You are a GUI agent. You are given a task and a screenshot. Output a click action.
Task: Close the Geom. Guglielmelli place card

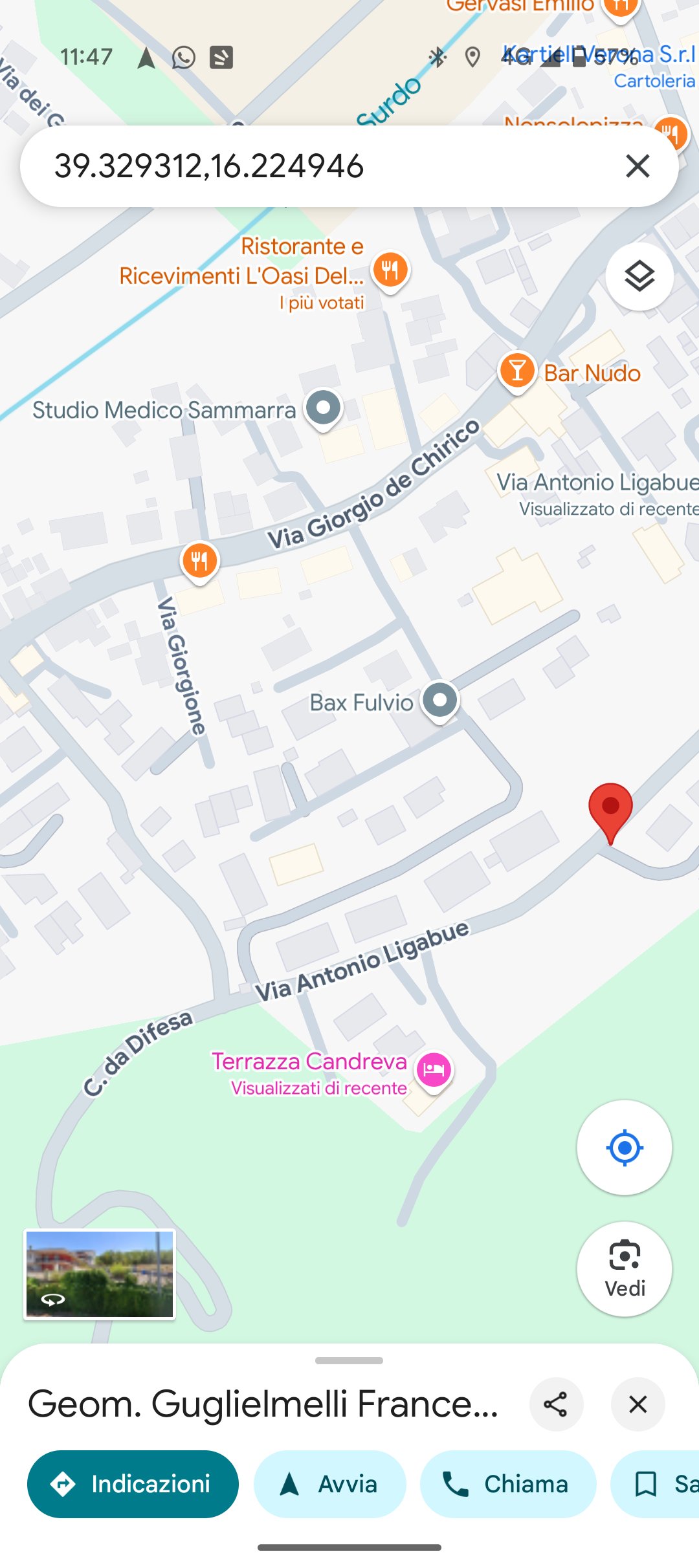(638, 1404)
